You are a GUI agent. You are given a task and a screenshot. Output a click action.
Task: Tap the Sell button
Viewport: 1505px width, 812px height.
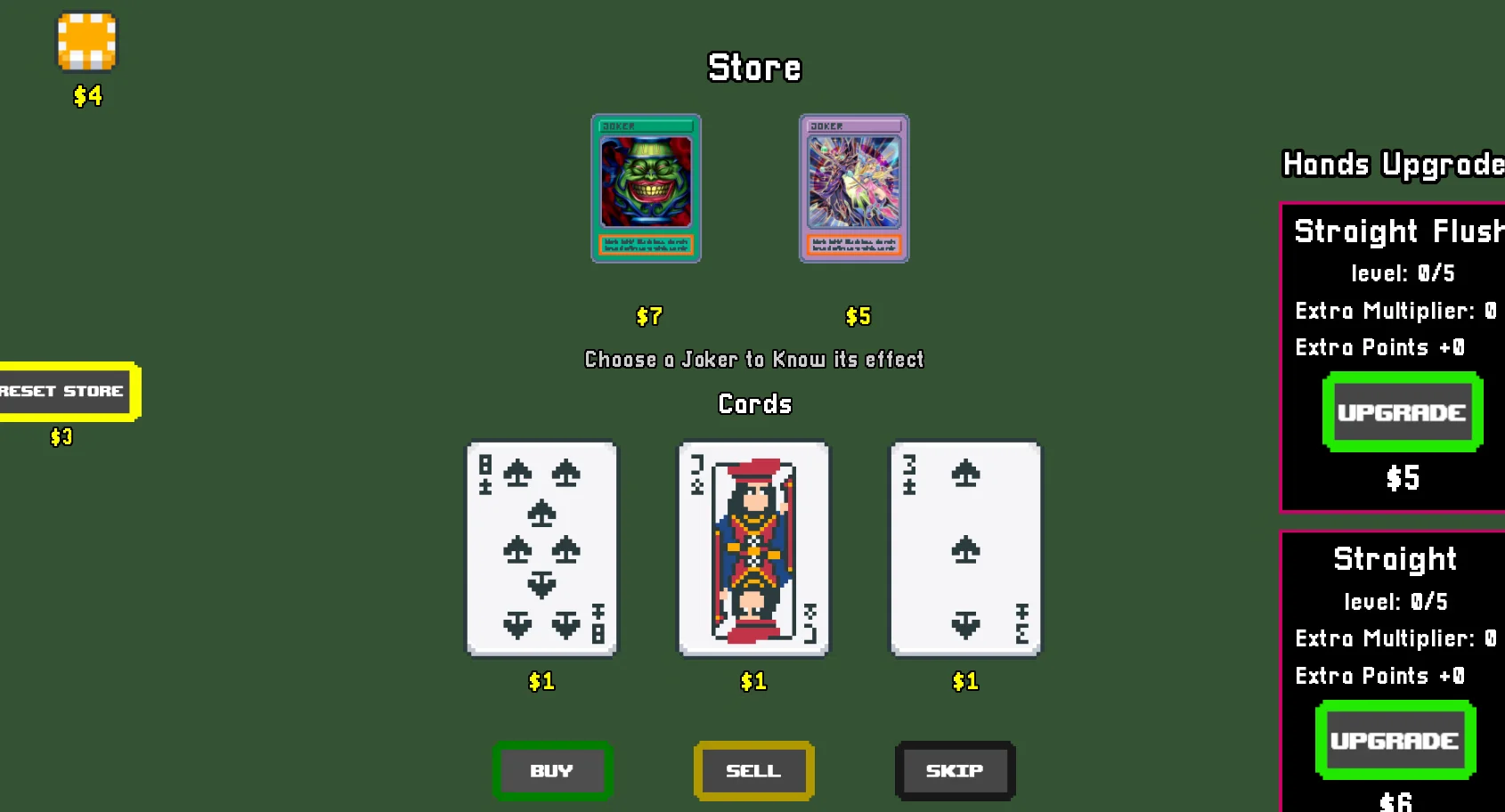753,771
